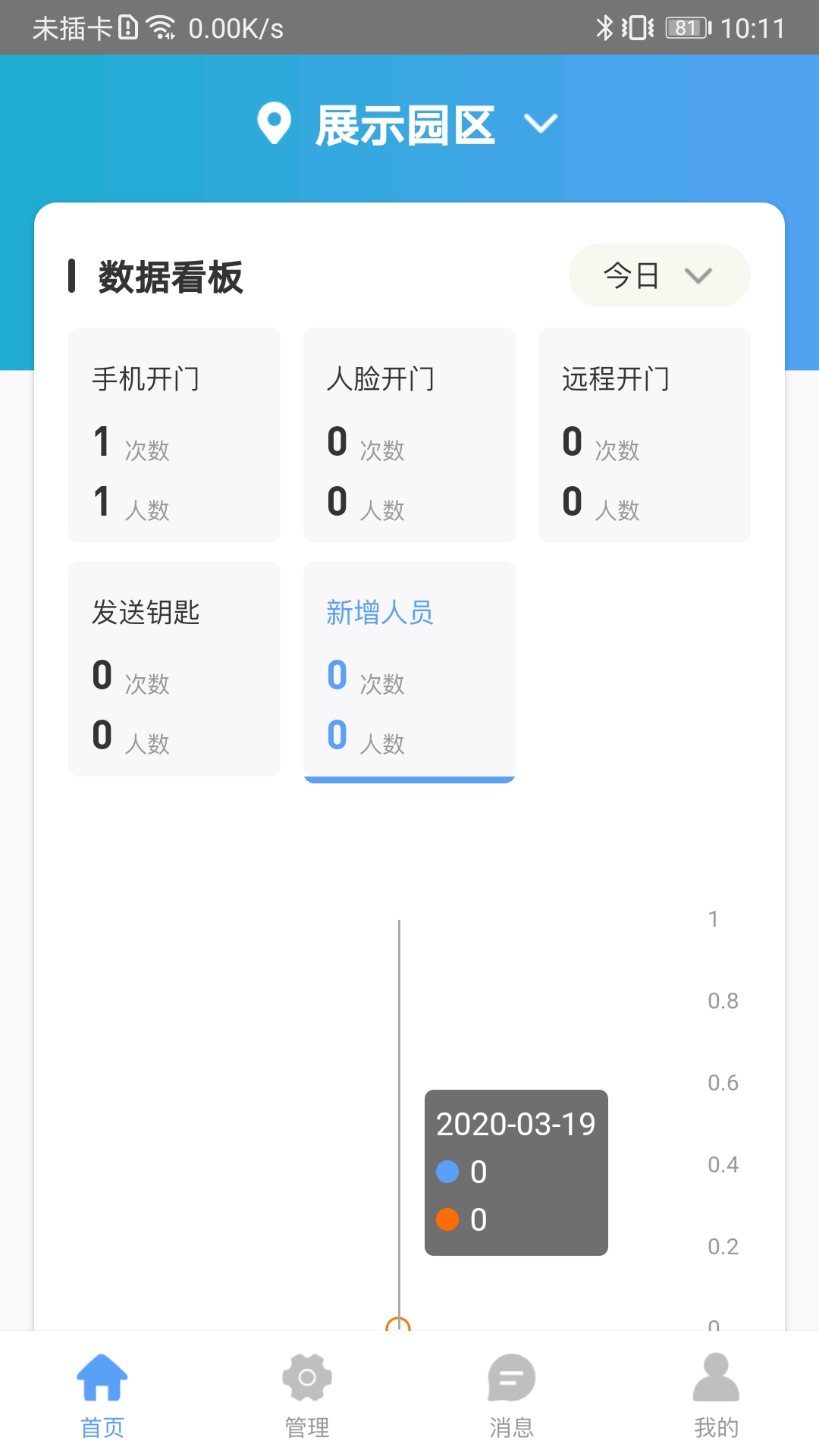The image size is (819, 1456).
Task: Select the 发送钥匙 stats card
Action: [174, 669]
